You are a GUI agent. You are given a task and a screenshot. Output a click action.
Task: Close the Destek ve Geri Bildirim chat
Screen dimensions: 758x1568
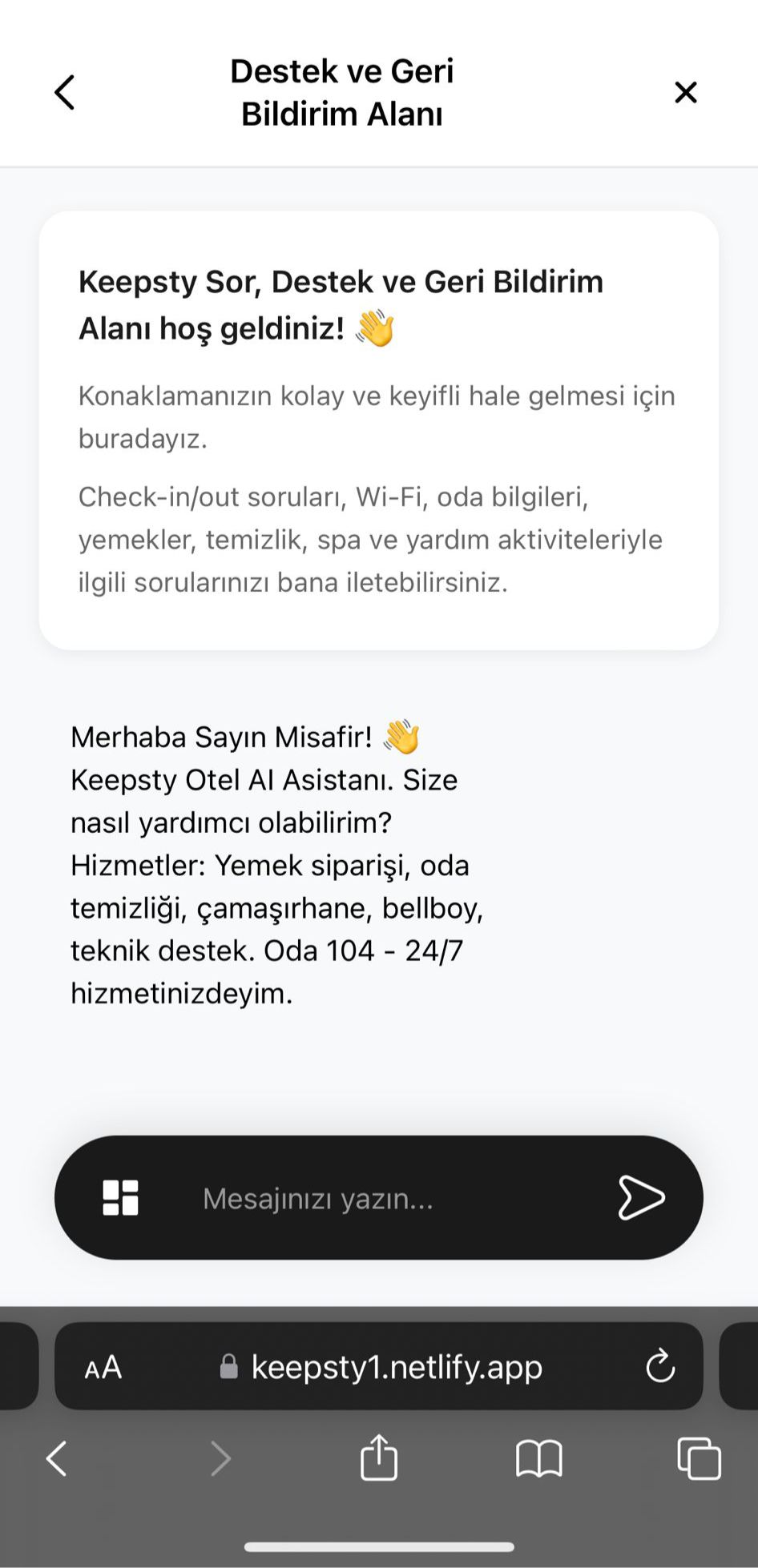(x=686, y=92)
